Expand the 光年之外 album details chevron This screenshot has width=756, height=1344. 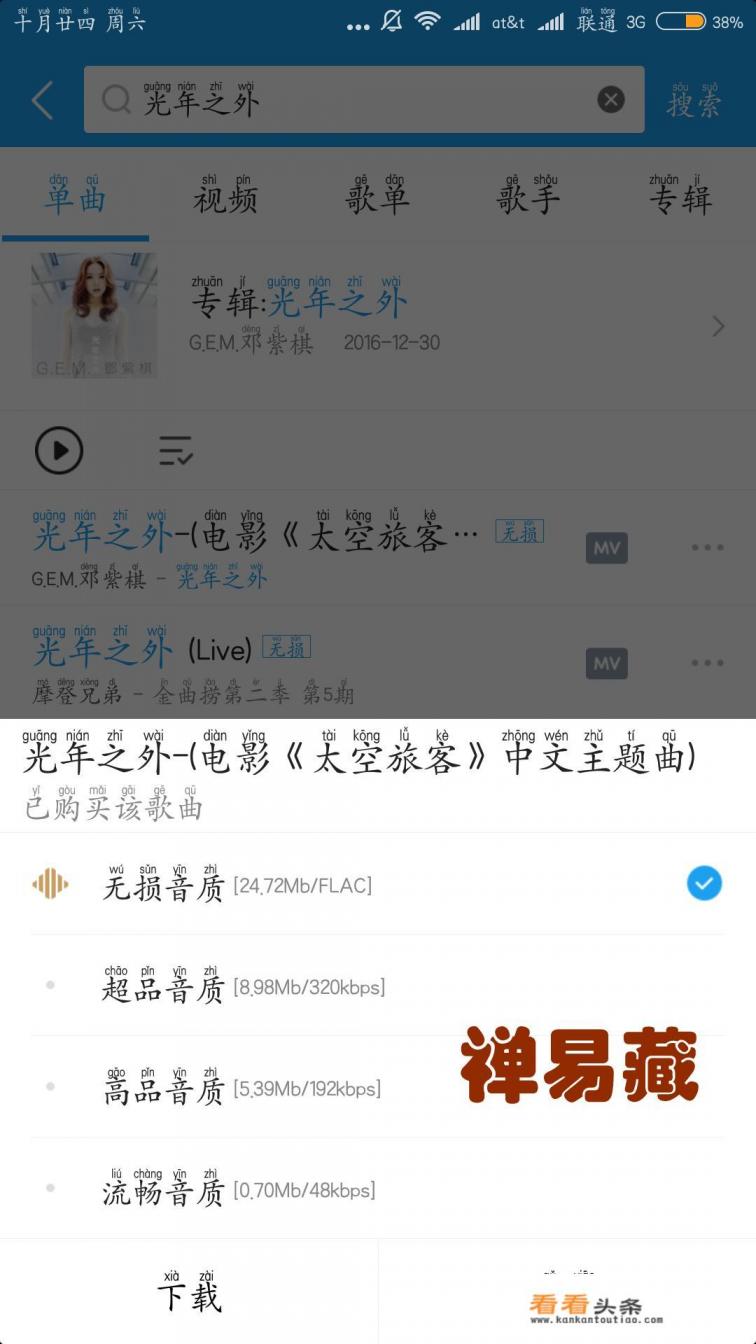coord(718,326)
